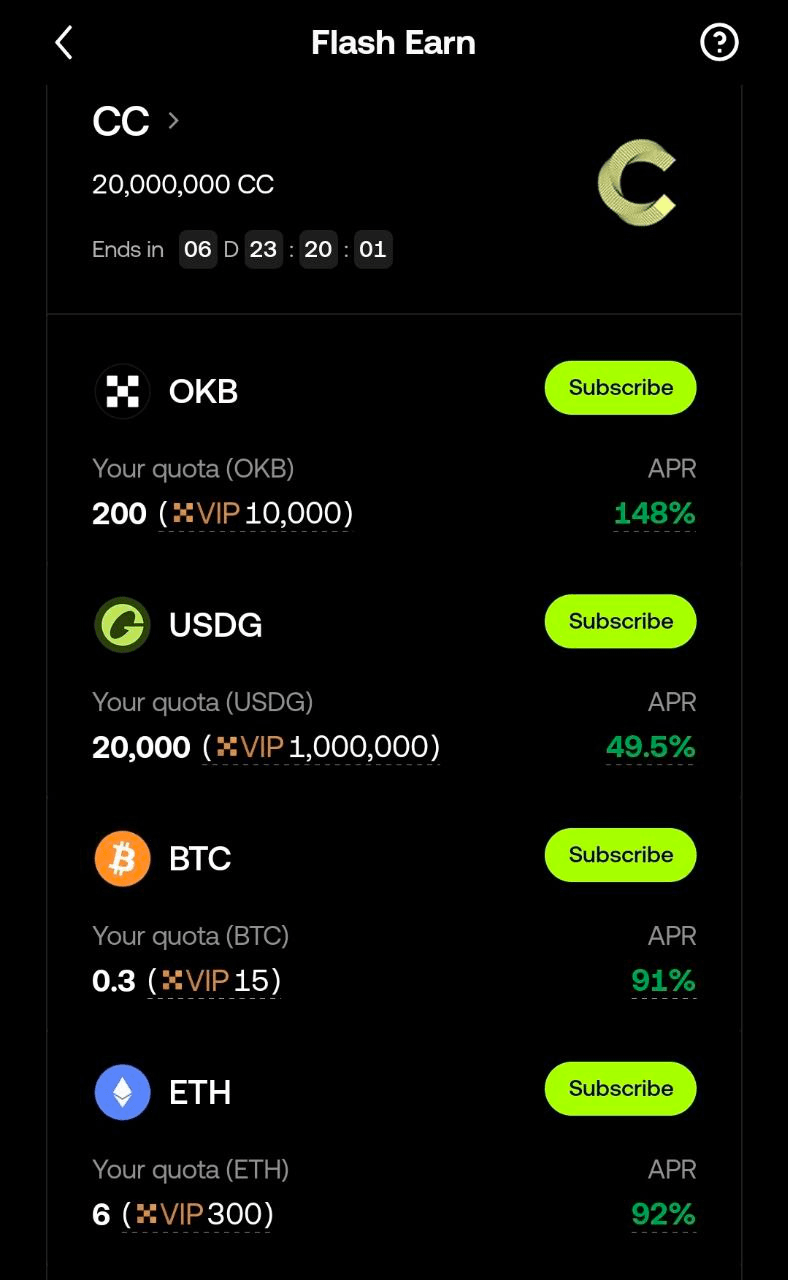Tap the 148% APR for OKB
The width and height of the screenshot is (788, 1280).
654,514
